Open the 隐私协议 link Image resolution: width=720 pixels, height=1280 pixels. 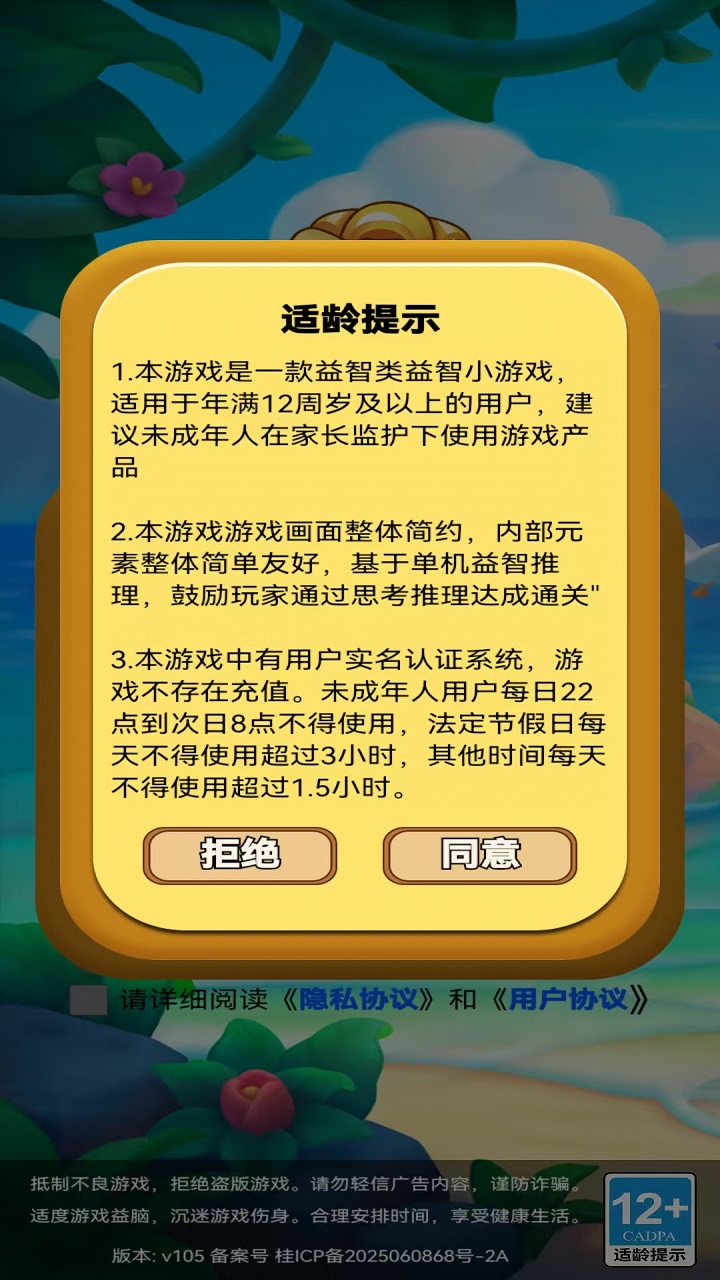coord(358,999)
